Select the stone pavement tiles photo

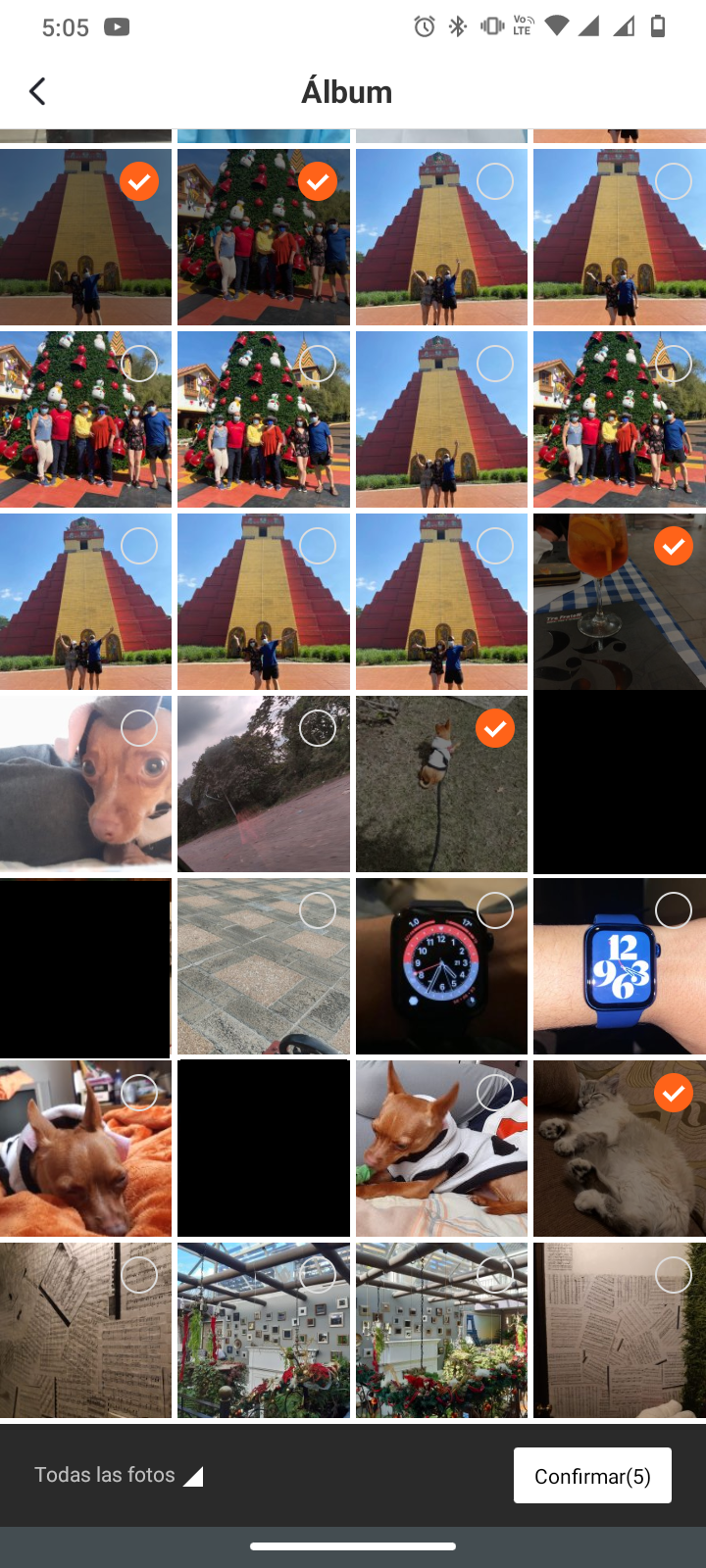[317, 910]
